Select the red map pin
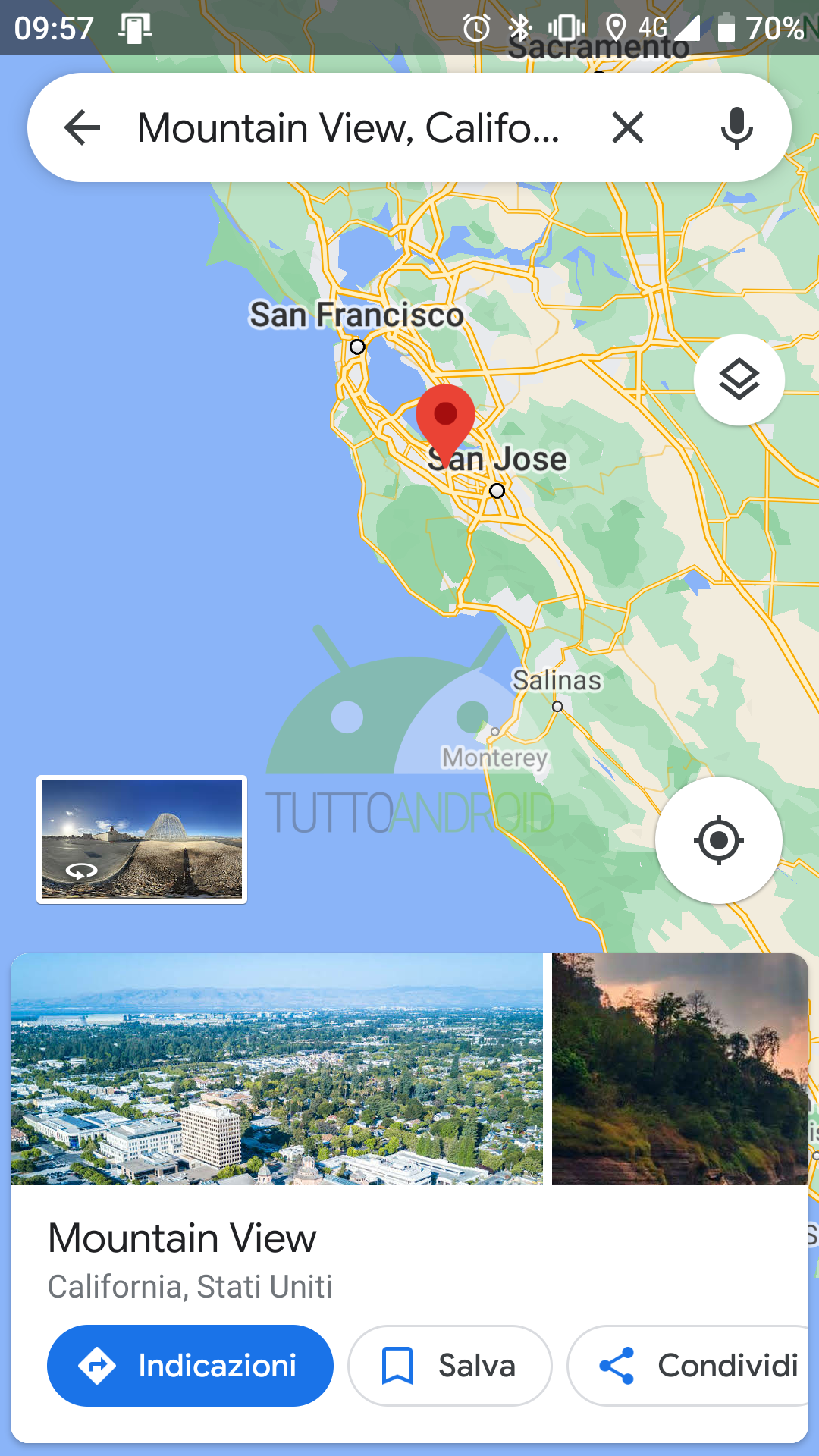 coord(445,421)
